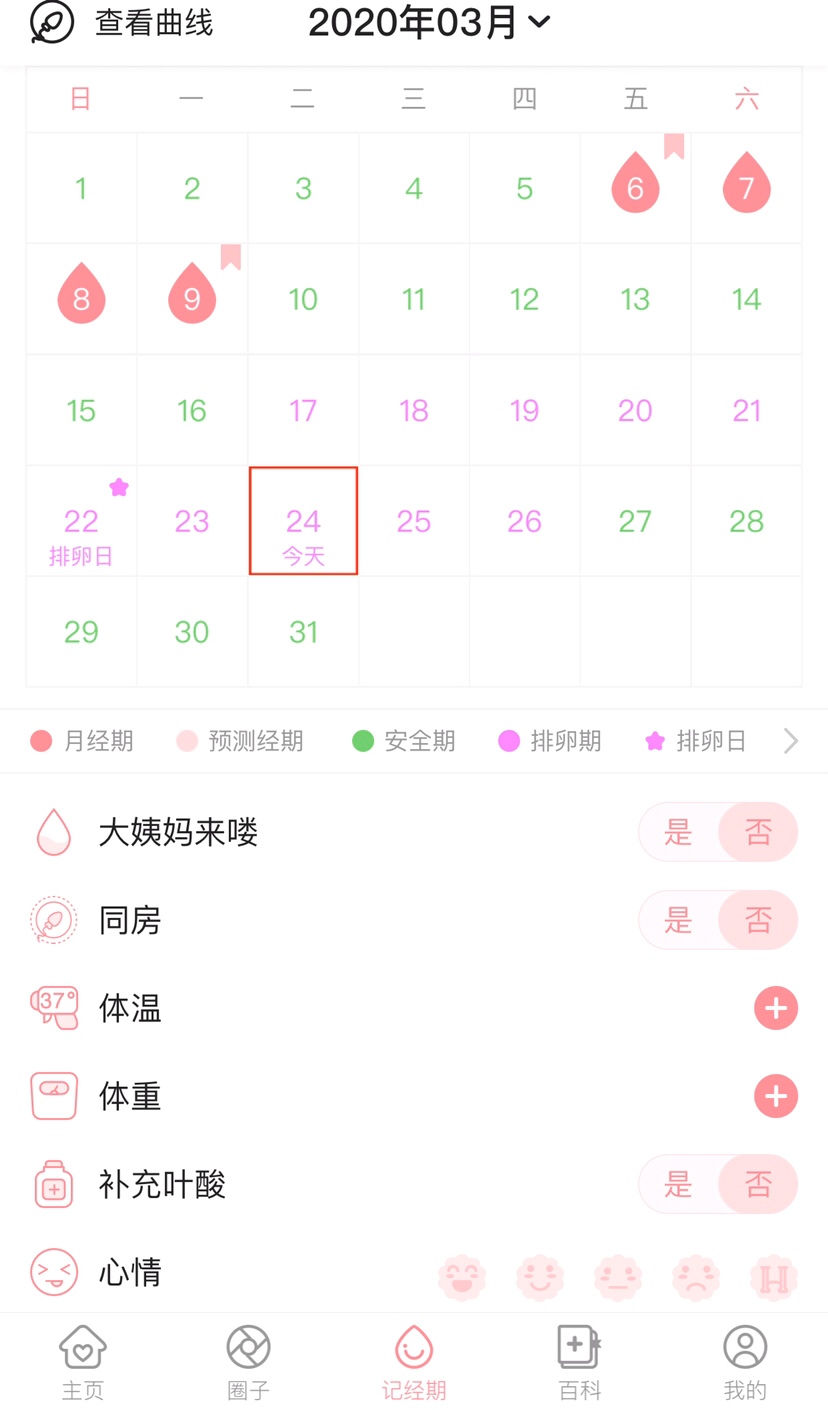This screenshot has width=828, height=1410.
Task: Expand the legend with the right chevron
Action: point(791,741)
